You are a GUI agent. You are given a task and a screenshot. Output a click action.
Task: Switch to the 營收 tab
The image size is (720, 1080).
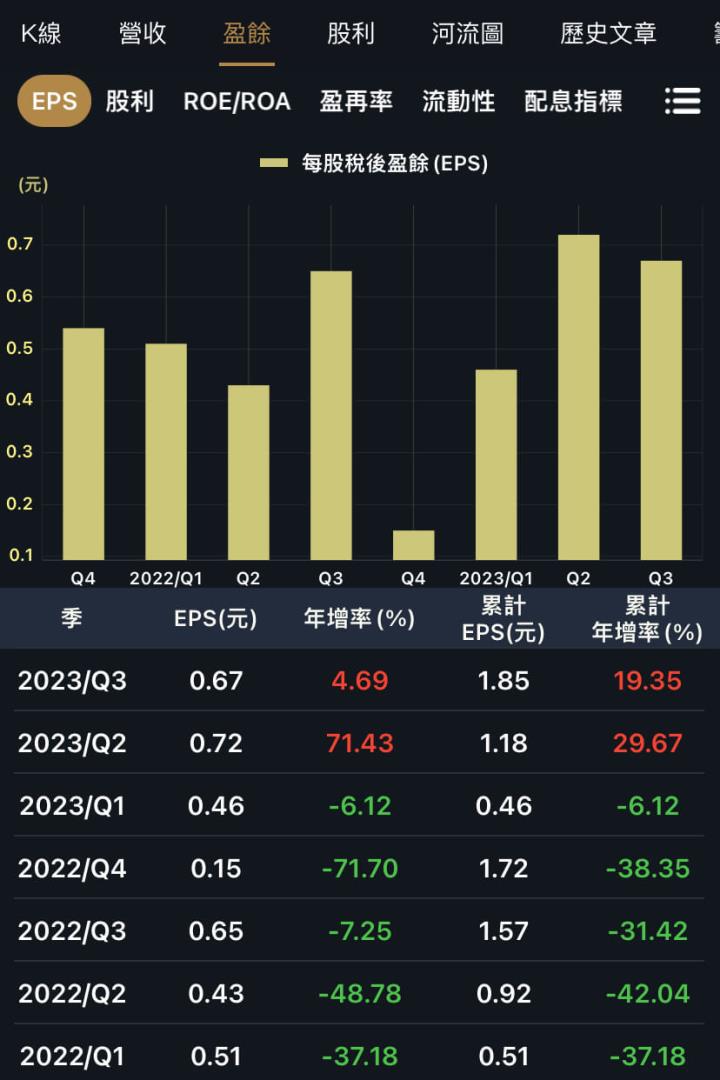(143, 33)
